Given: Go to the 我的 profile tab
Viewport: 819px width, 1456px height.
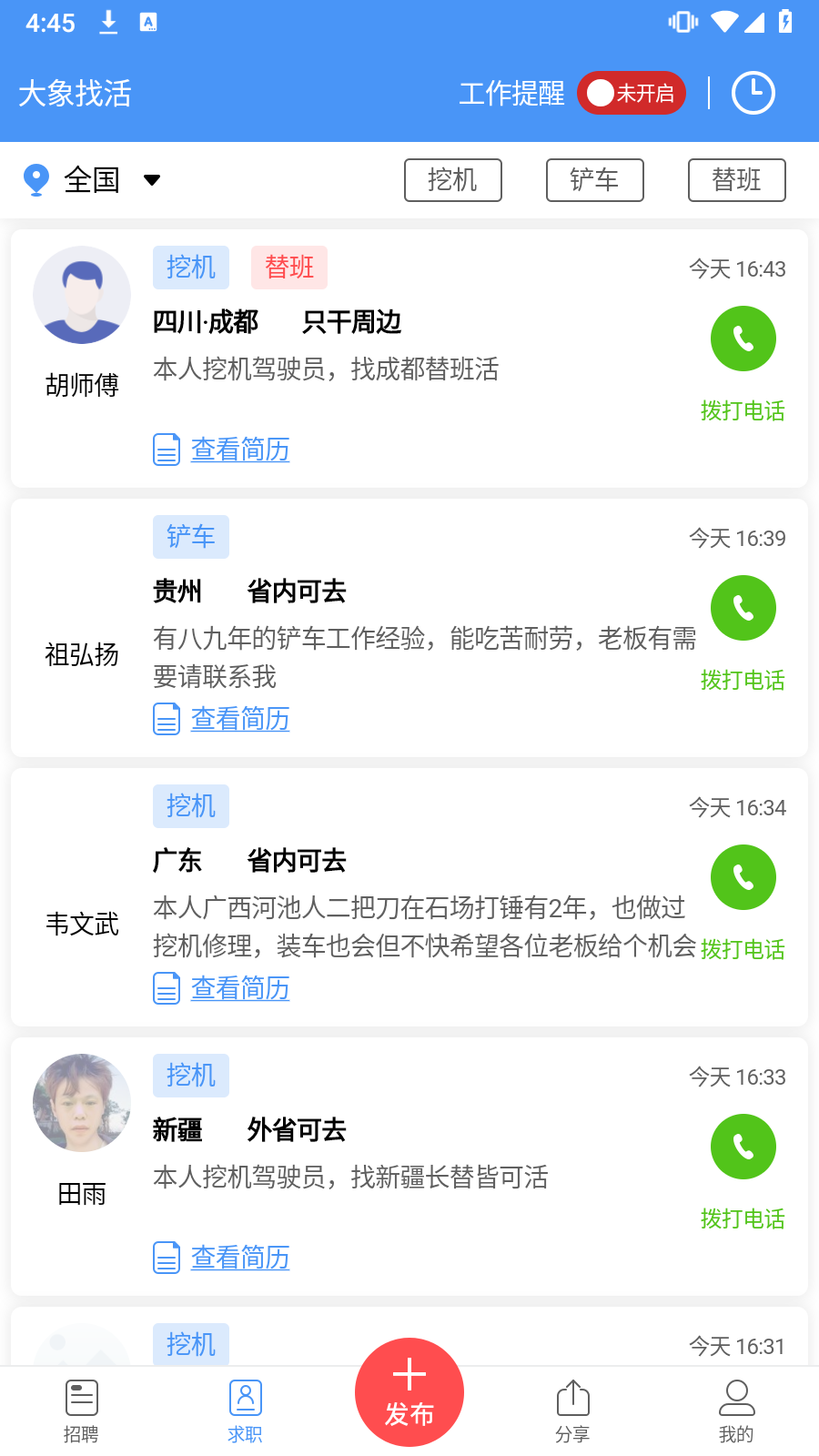Looking at the screenshot, I should coord(736,1410).
